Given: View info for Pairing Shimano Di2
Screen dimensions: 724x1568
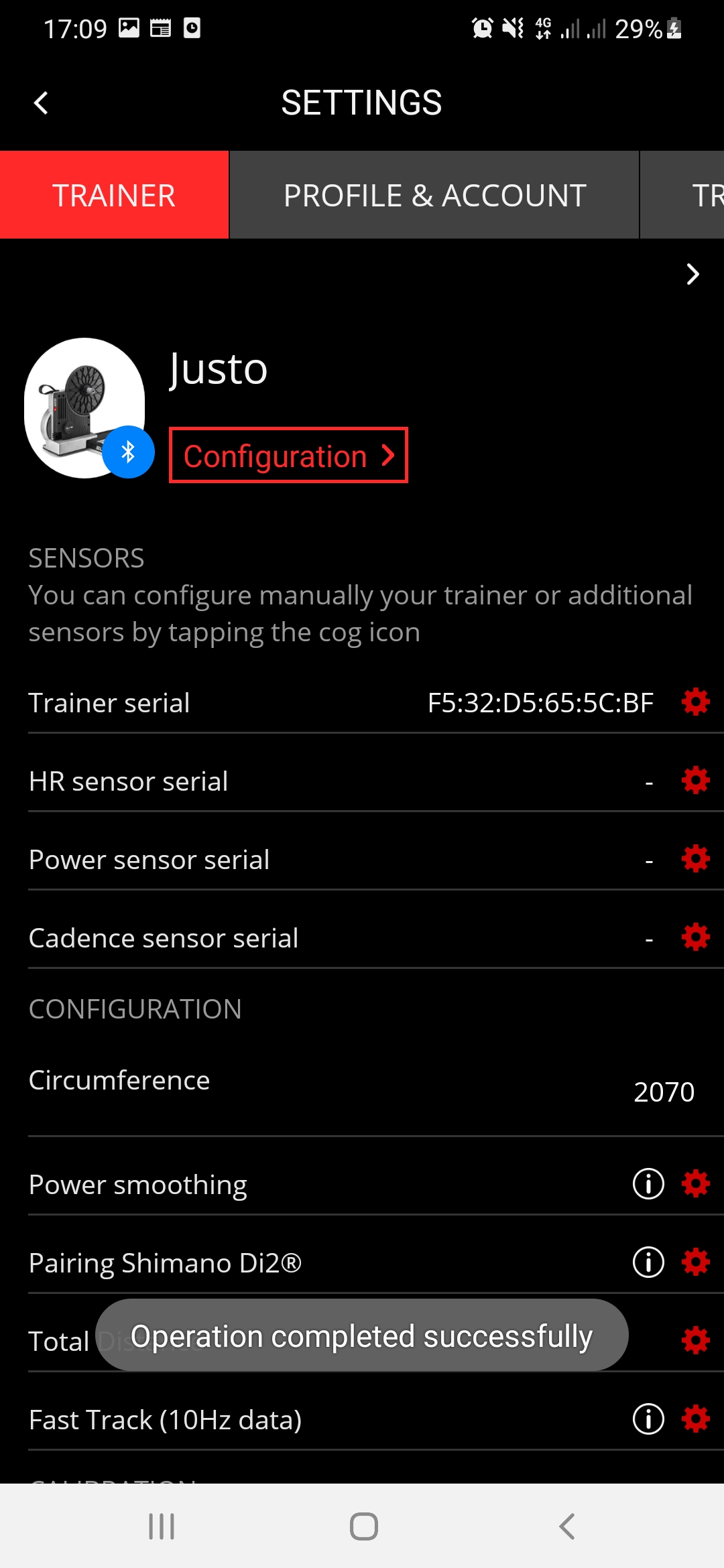Looking at the screenshot, I should pos(648,1262).
